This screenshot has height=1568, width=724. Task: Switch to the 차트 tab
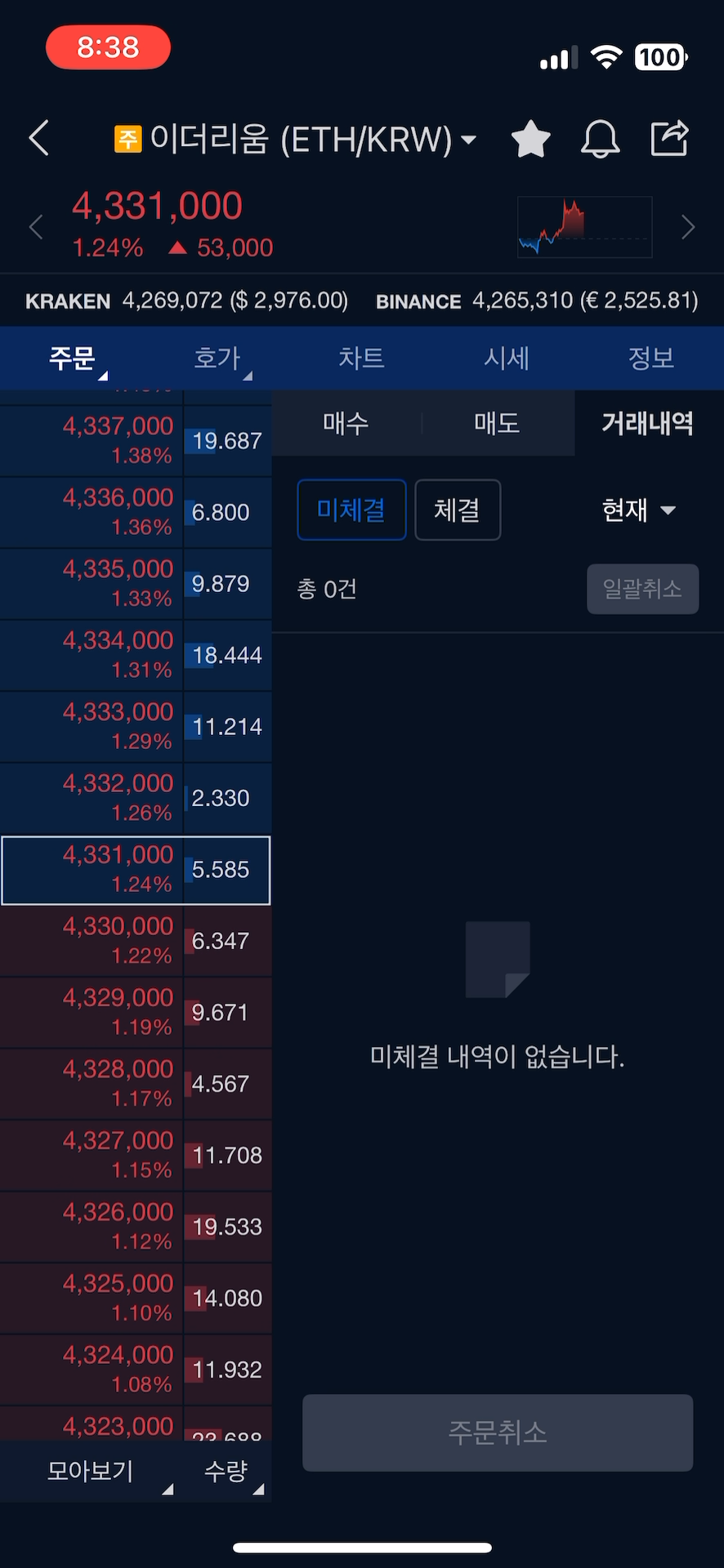[361, 359]
